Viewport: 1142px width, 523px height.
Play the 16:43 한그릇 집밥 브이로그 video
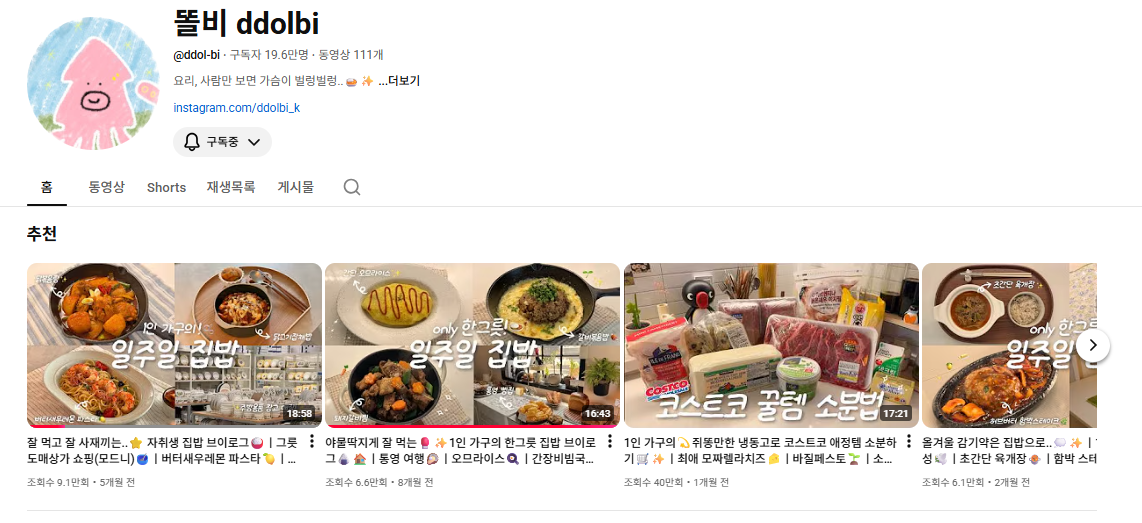coord(472,345)
